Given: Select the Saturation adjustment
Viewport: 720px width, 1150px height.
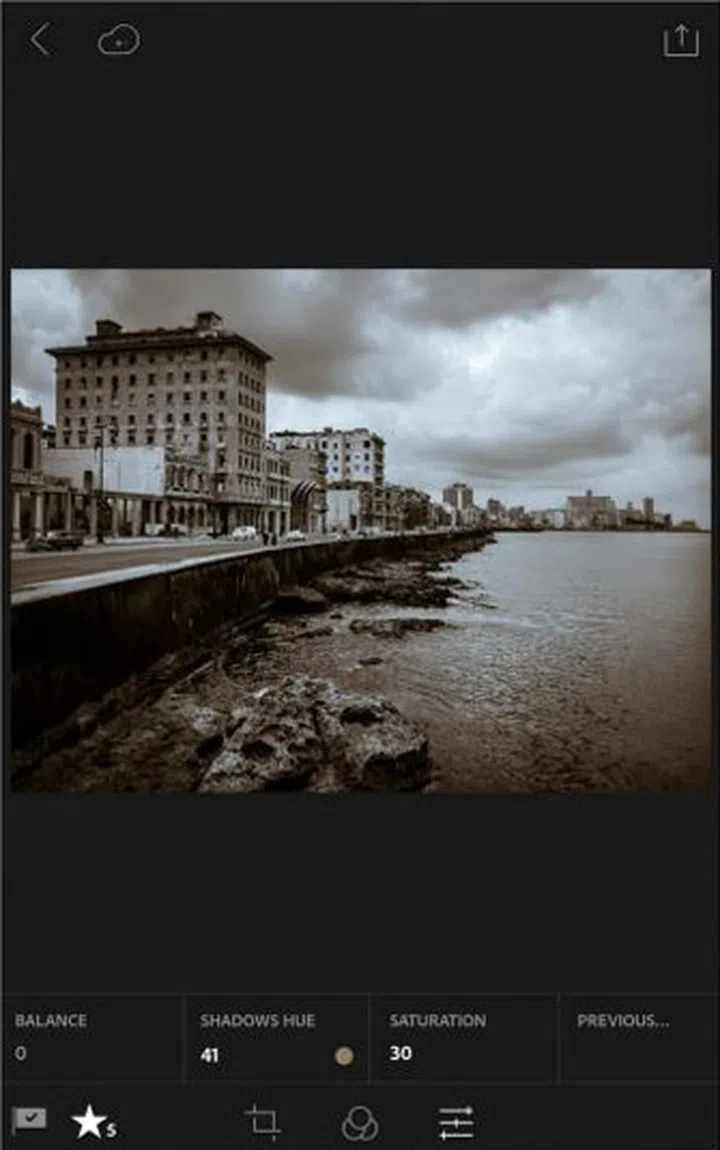Looking at the screenshot, I should tap(462, 1037).
